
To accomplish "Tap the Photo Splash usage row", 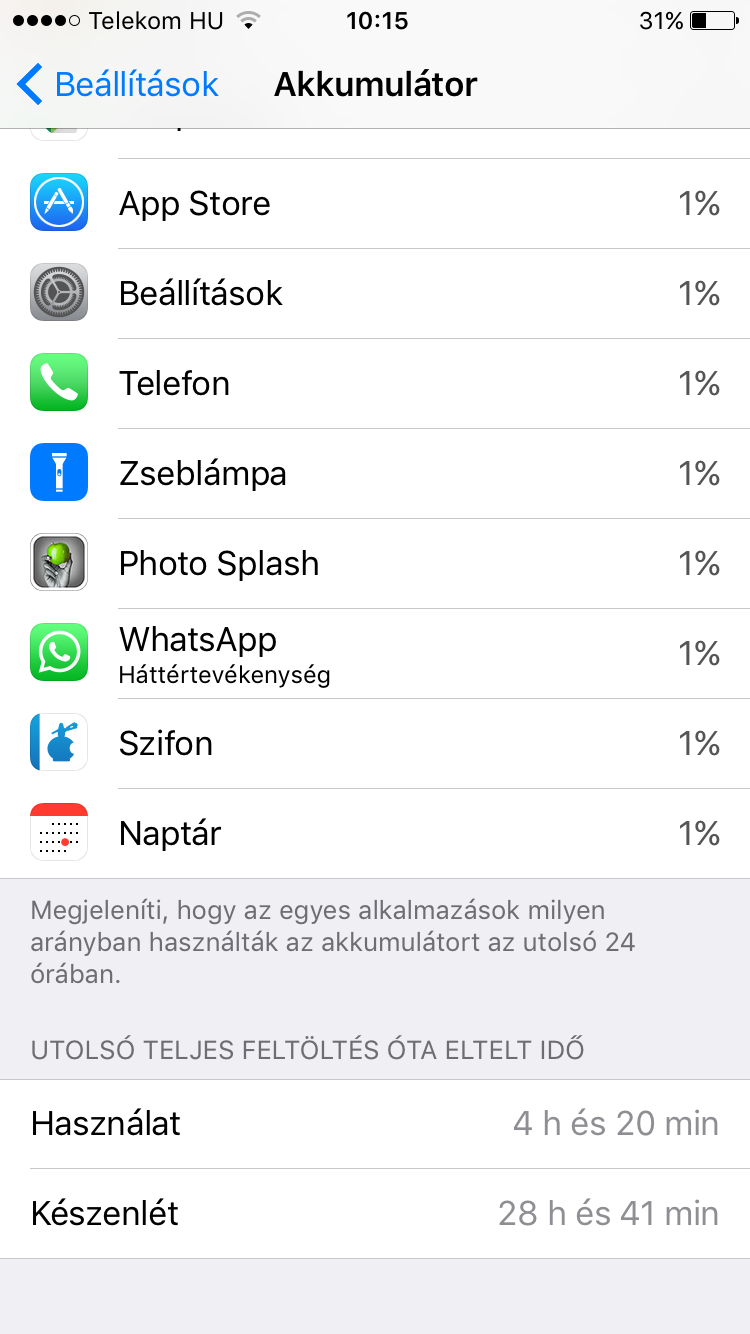I will coord(375,564).
